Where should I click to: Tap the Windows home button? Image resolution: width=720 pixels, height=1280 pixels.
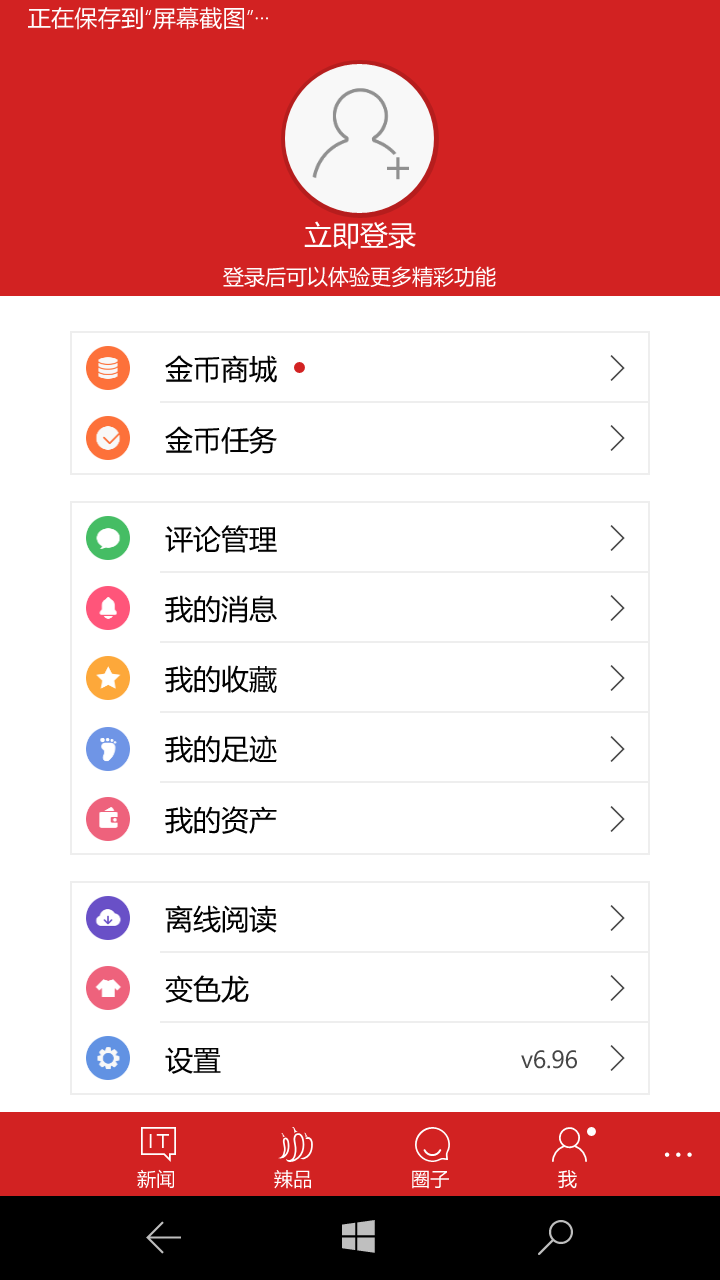[x=358, y=1237]
